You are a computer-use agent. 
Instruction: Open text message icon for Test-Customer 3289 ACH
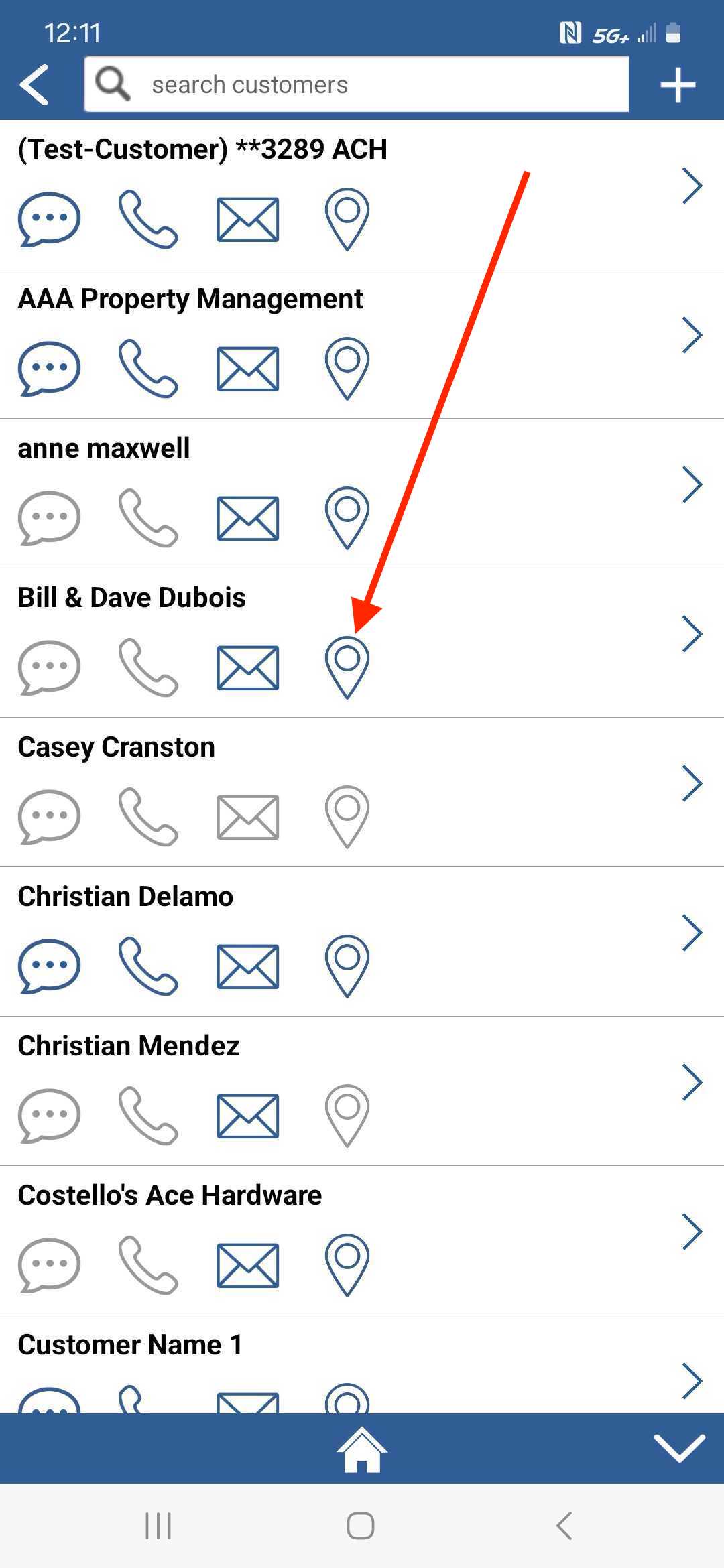(50, 218)
